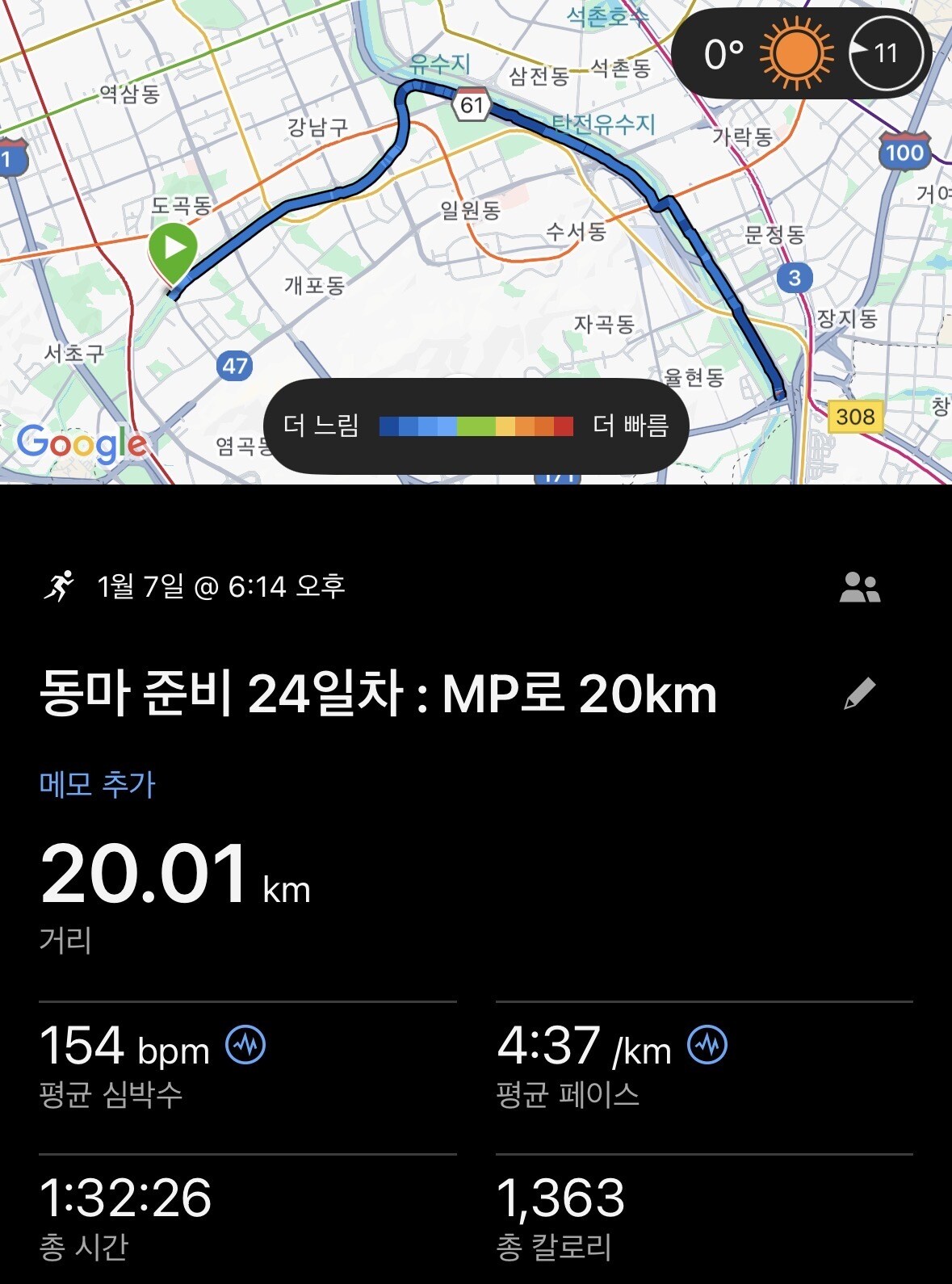Edit the activity name with the pencil icon

(x=859, y=694)
